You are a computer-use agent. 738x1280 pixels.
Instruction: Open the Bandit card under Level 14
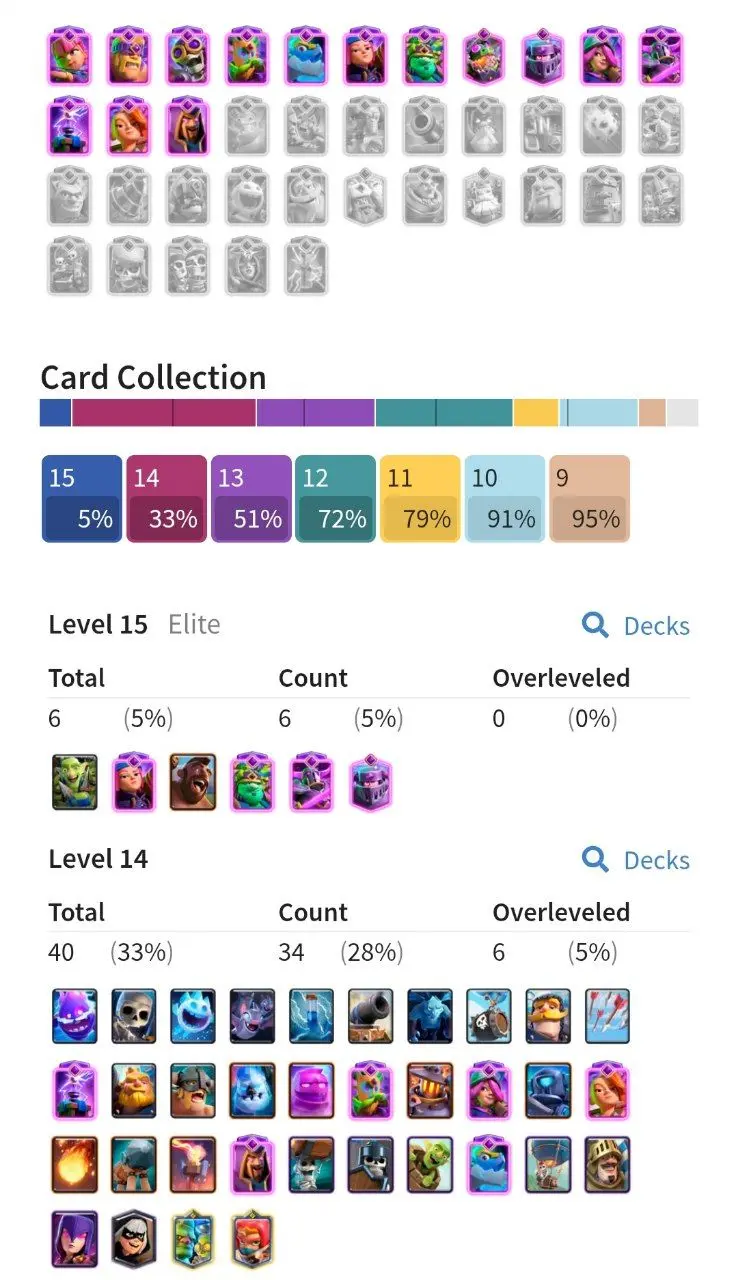(x=133, y=1238)
